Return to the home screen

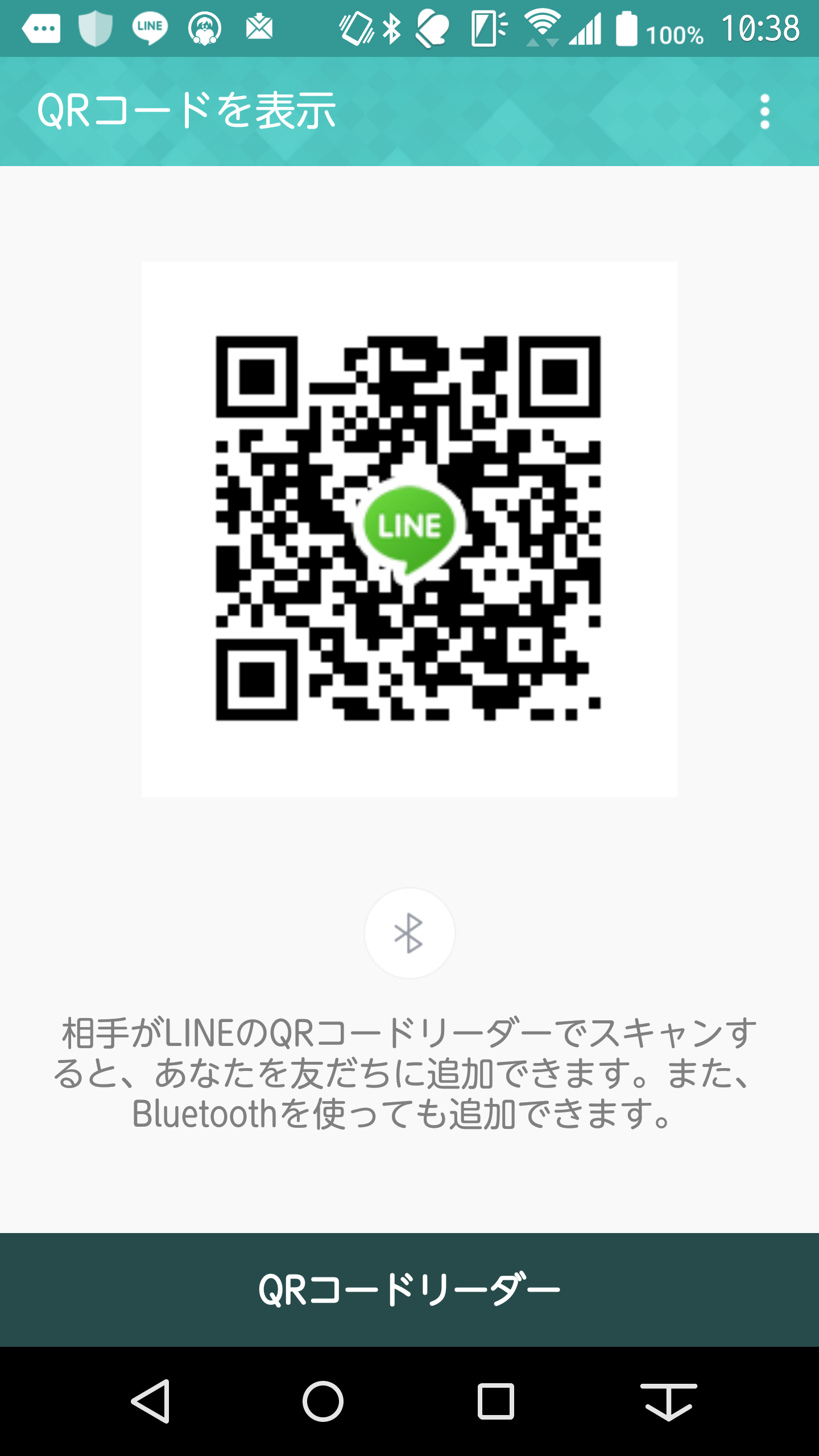pyautogui.click(x=323, y=1401)
